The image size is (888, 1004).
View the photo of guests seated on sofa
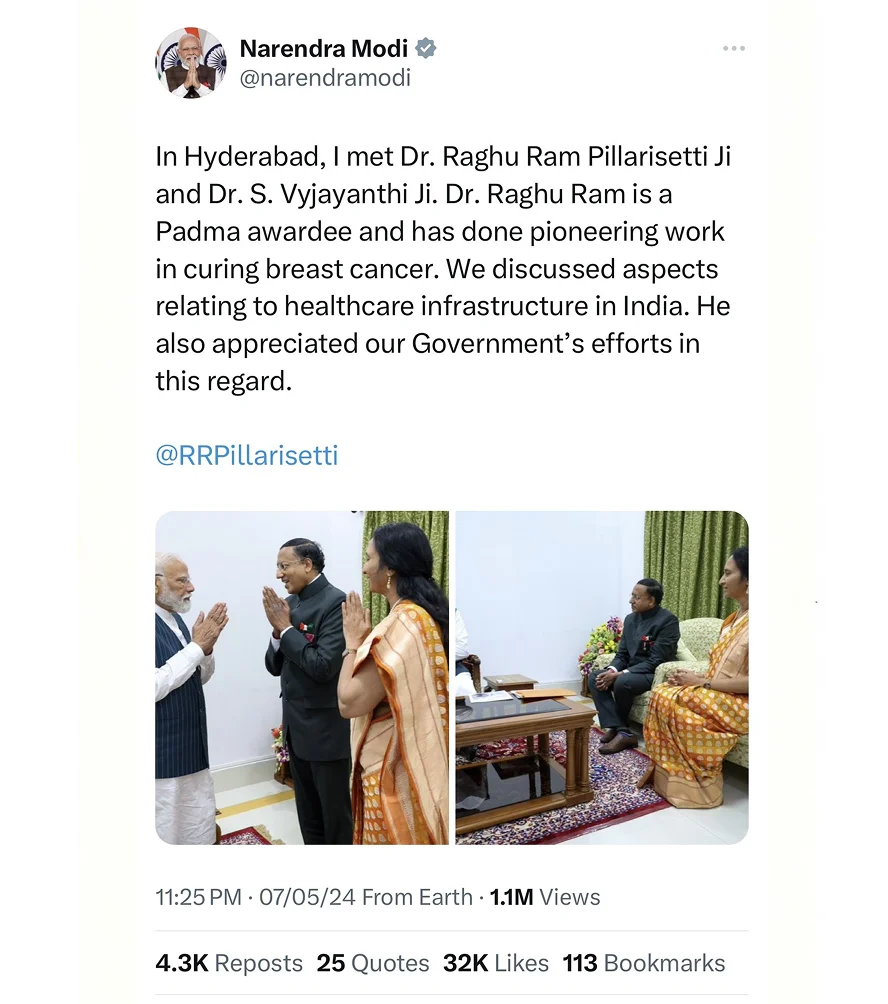pos(601,677)
